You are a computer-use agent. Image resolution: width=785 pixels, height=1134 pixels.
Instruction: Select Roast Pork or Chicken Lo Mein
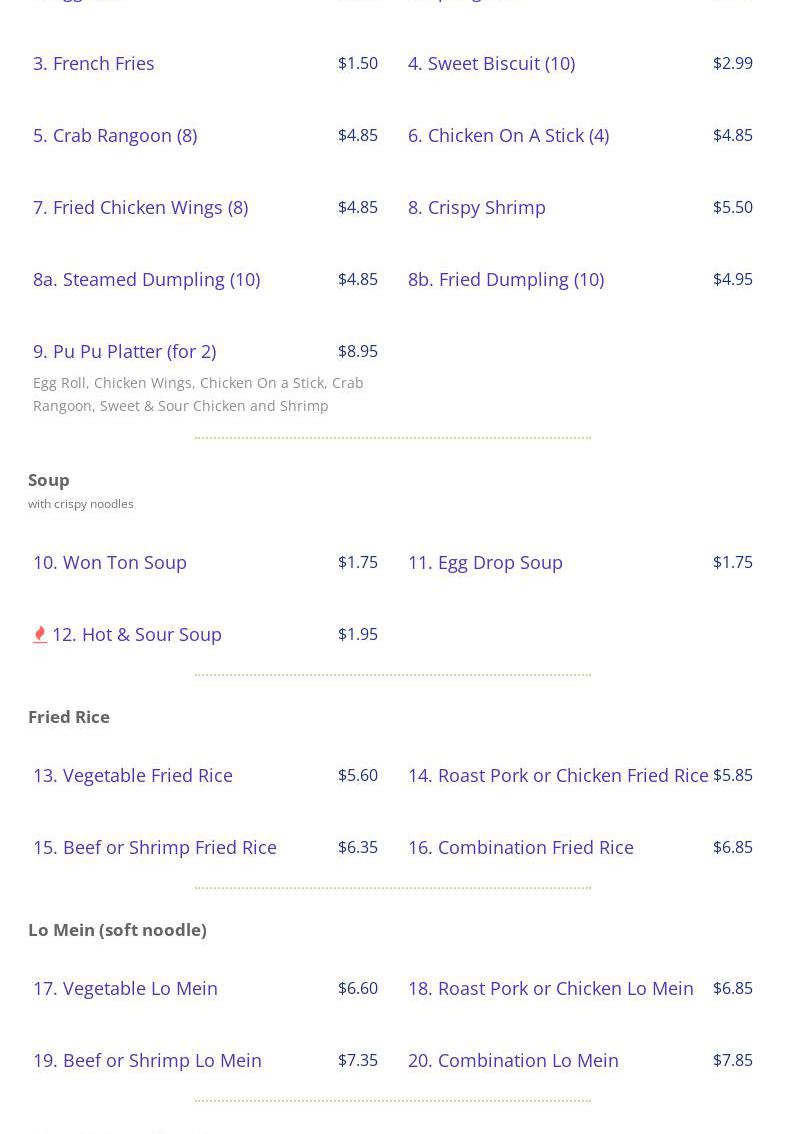[x=551, y=988]
